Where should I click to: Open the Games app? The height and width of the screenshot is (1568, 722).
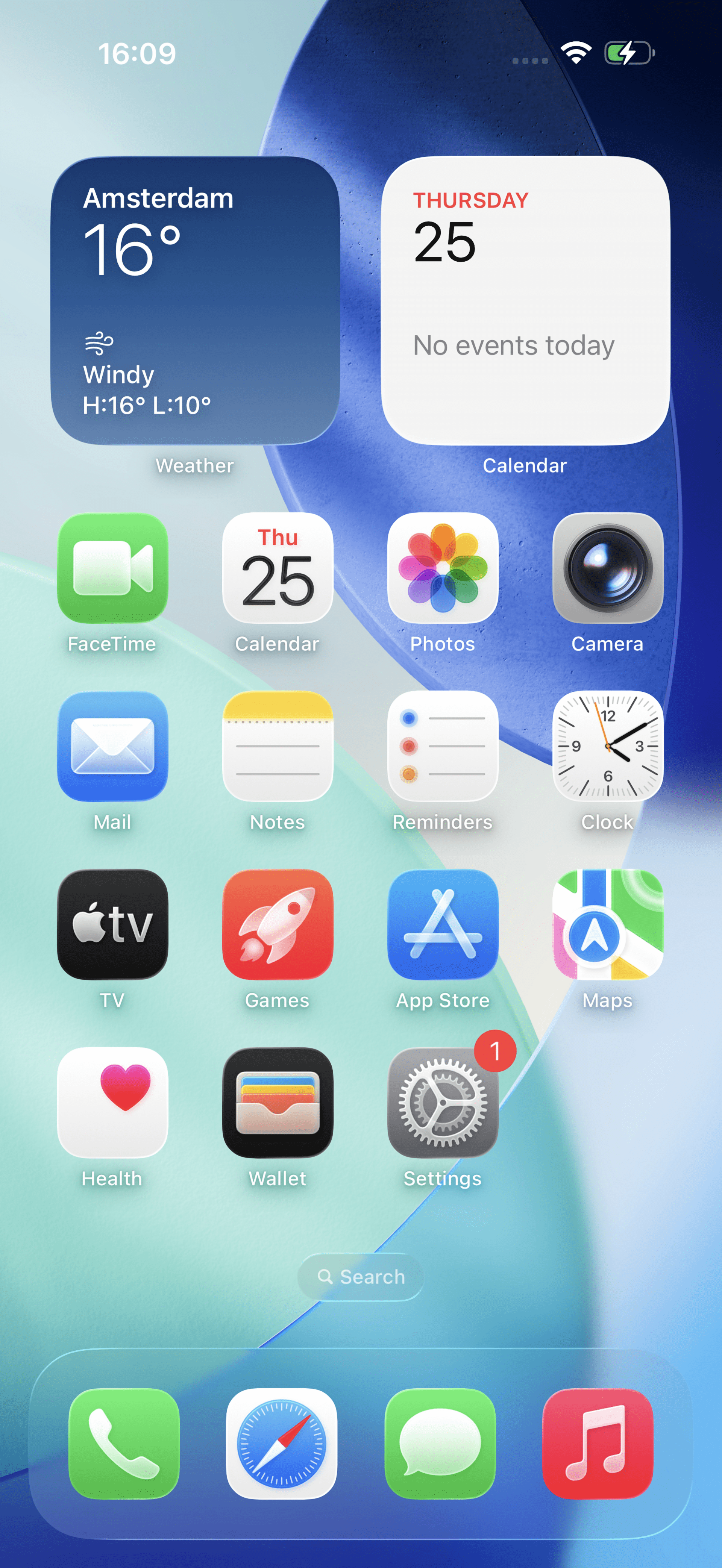278,924
